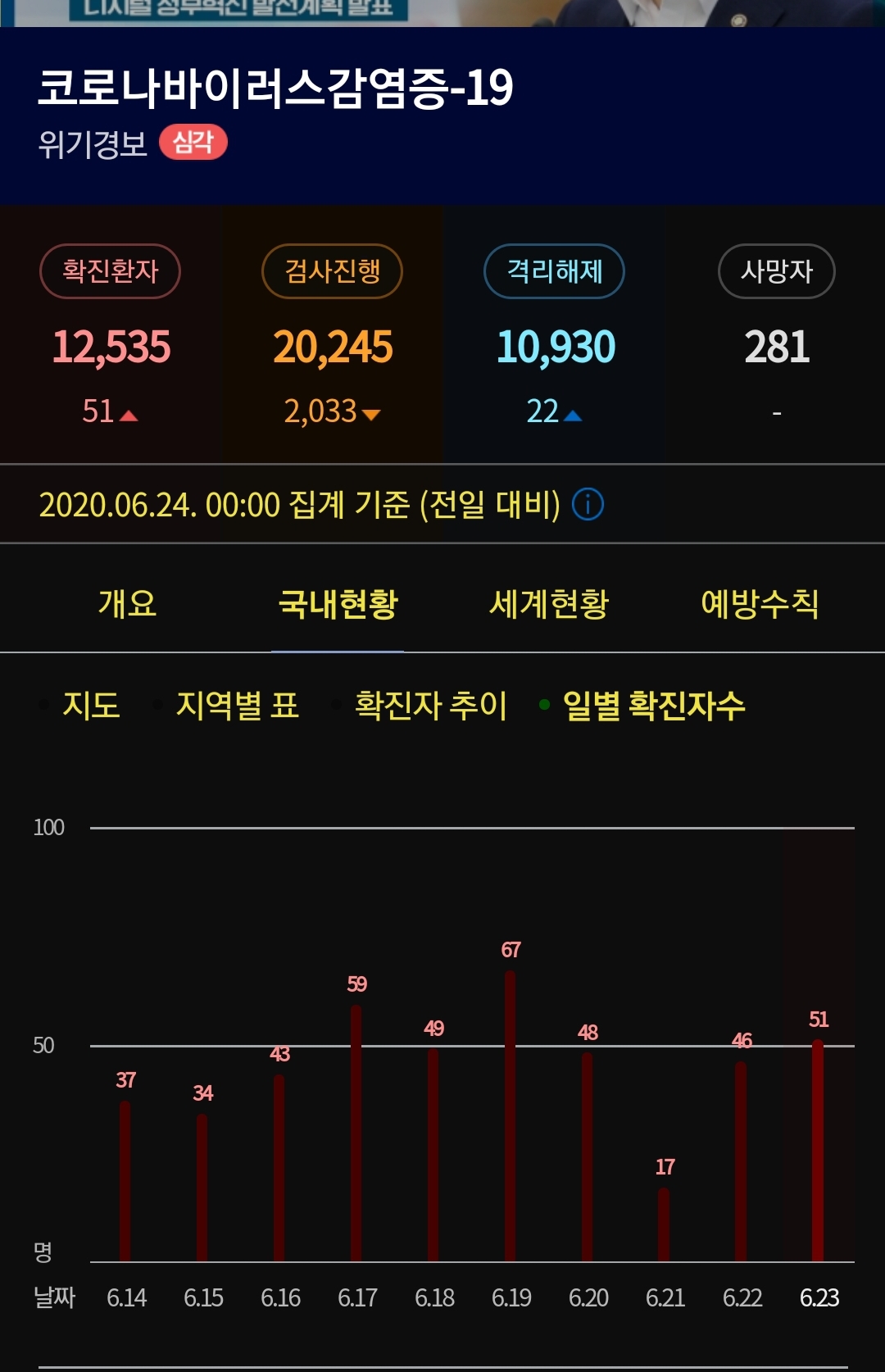Tap the 검사진행 card
This screenshot has height=1372, width=885.
pos(332,334)
